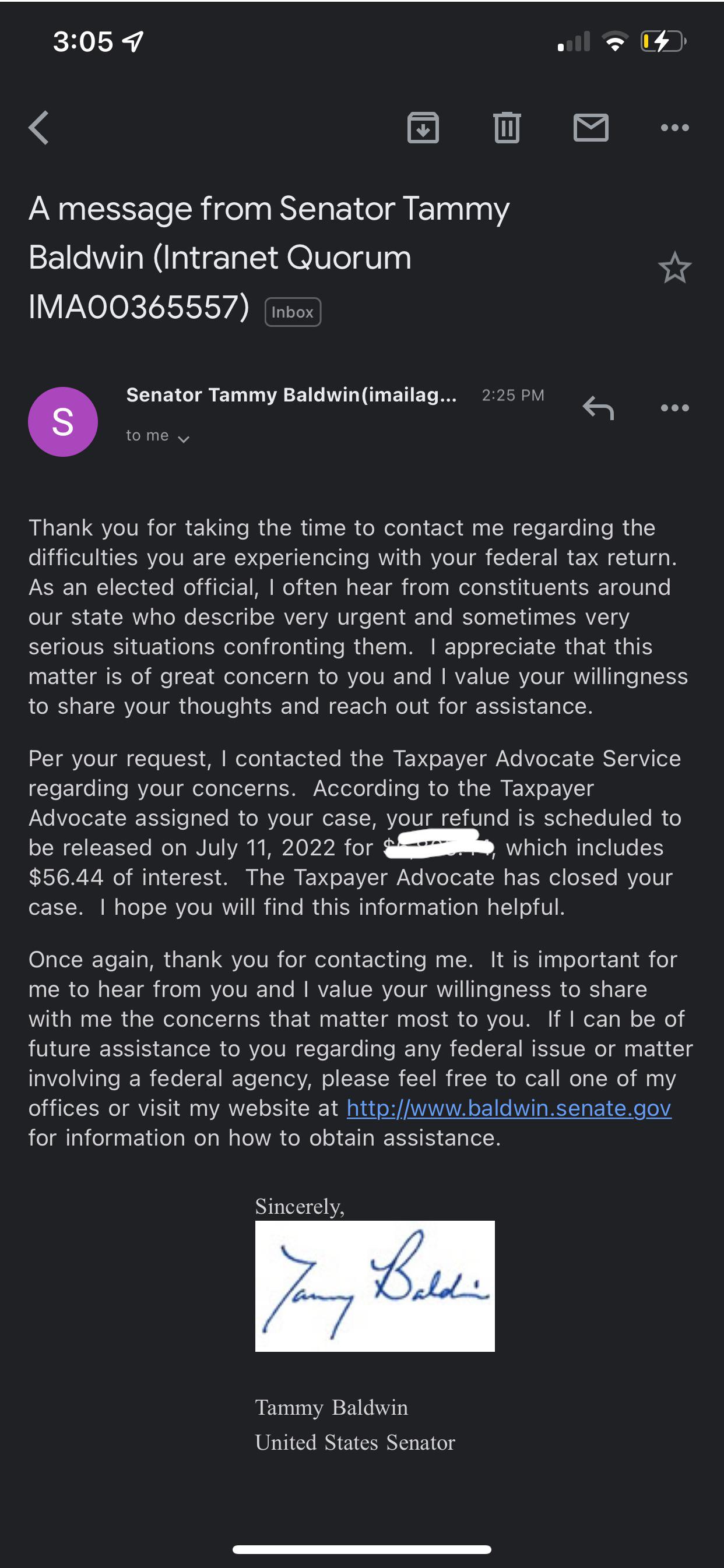Star this message from Senator Baldwin
The image size is (724, 1568).
674,268
